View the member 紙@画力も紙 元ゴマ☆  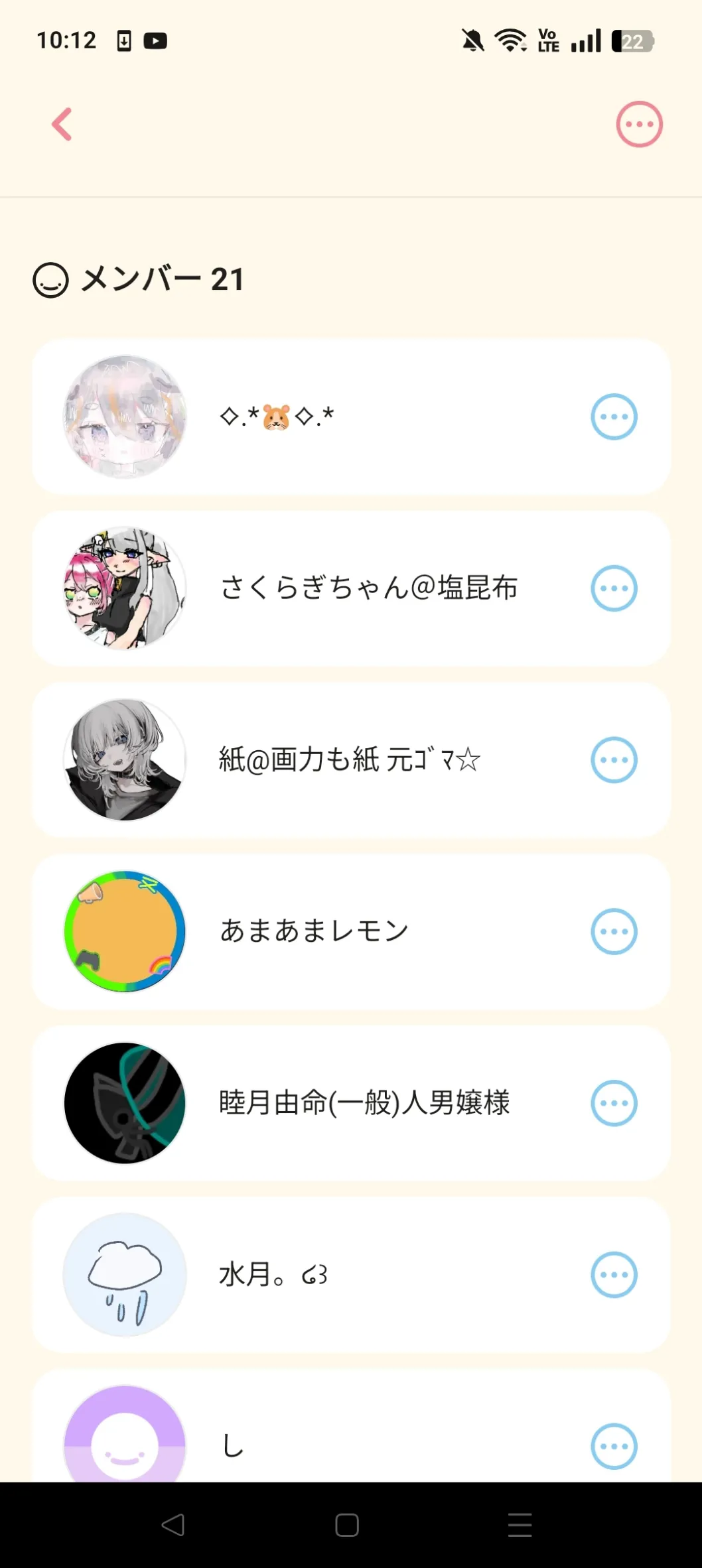coord(350,760)
